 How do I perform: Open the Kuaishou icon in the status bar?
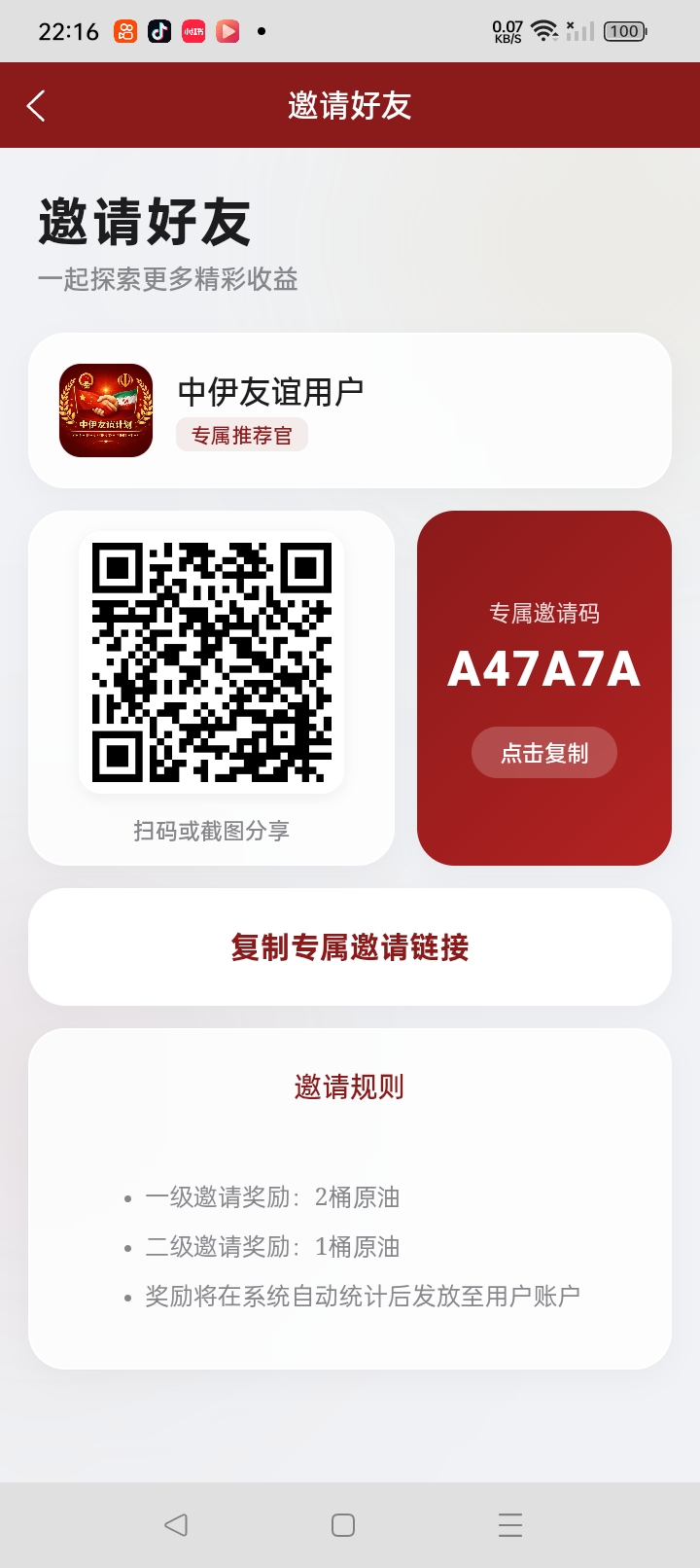[124, 30]
